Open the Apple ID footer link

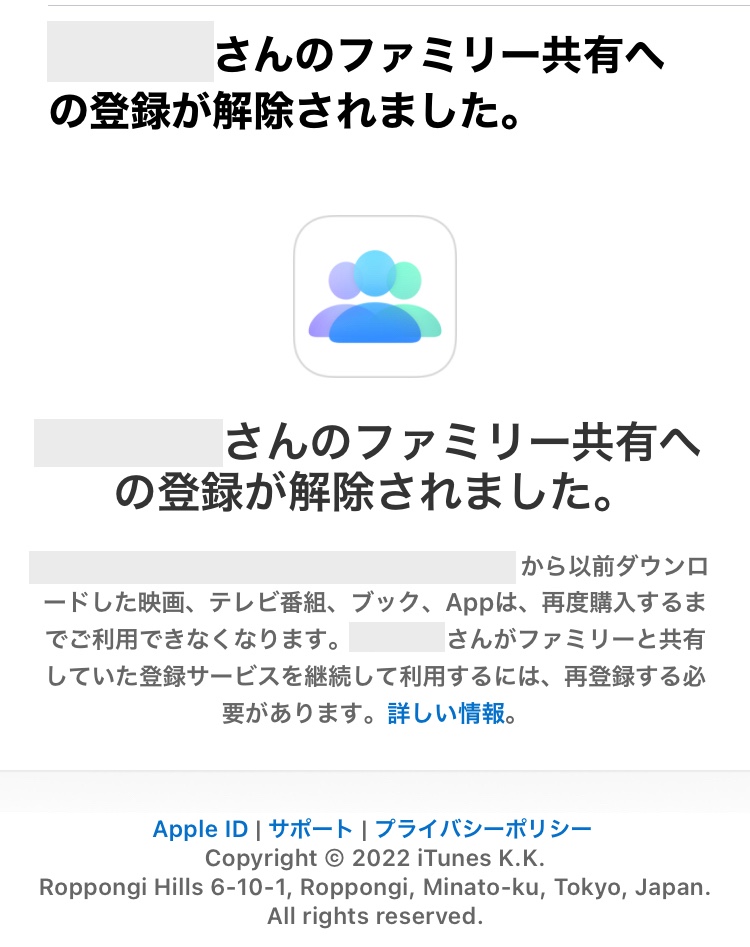click(x=200, y=829)
